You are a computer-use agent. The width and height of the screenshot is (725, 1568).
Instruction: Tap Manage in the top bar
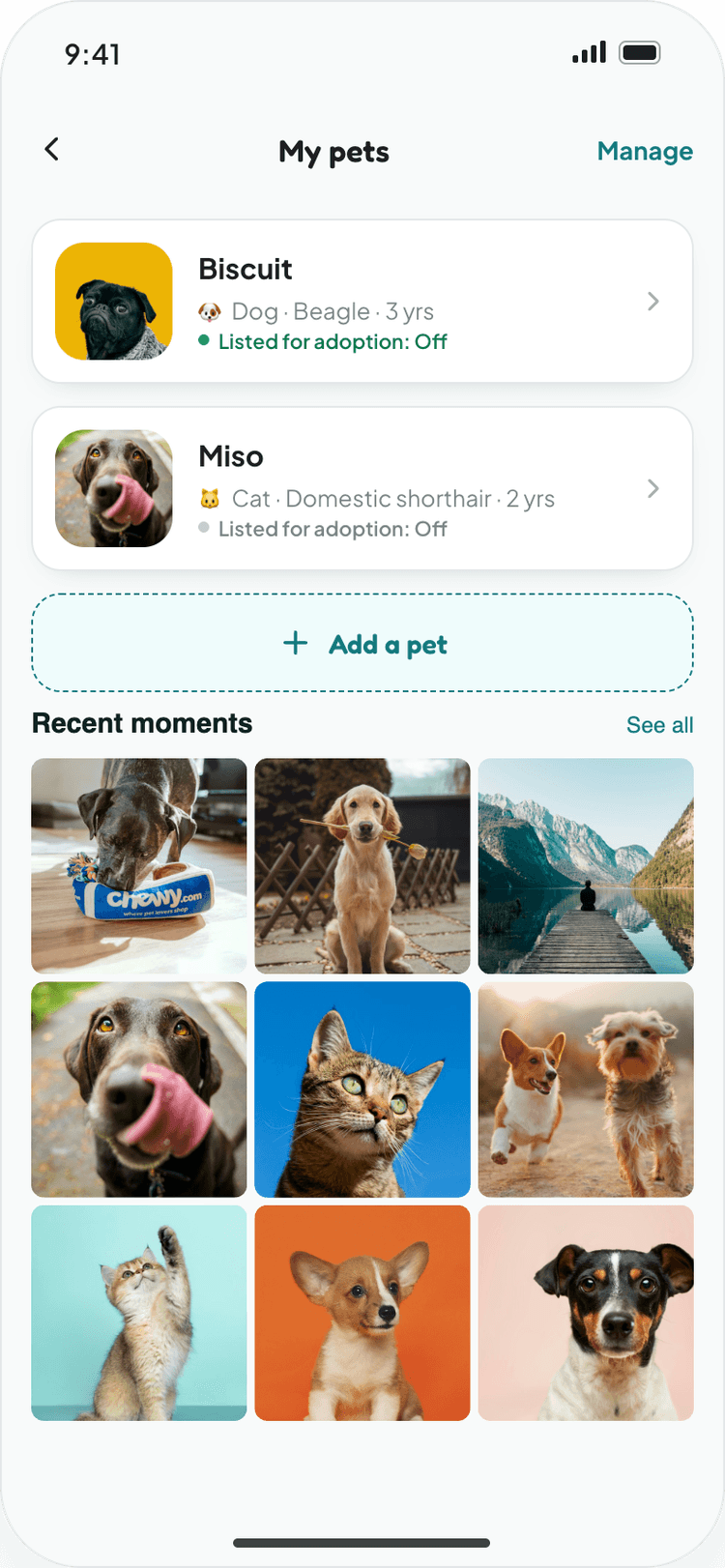point(645,152)
